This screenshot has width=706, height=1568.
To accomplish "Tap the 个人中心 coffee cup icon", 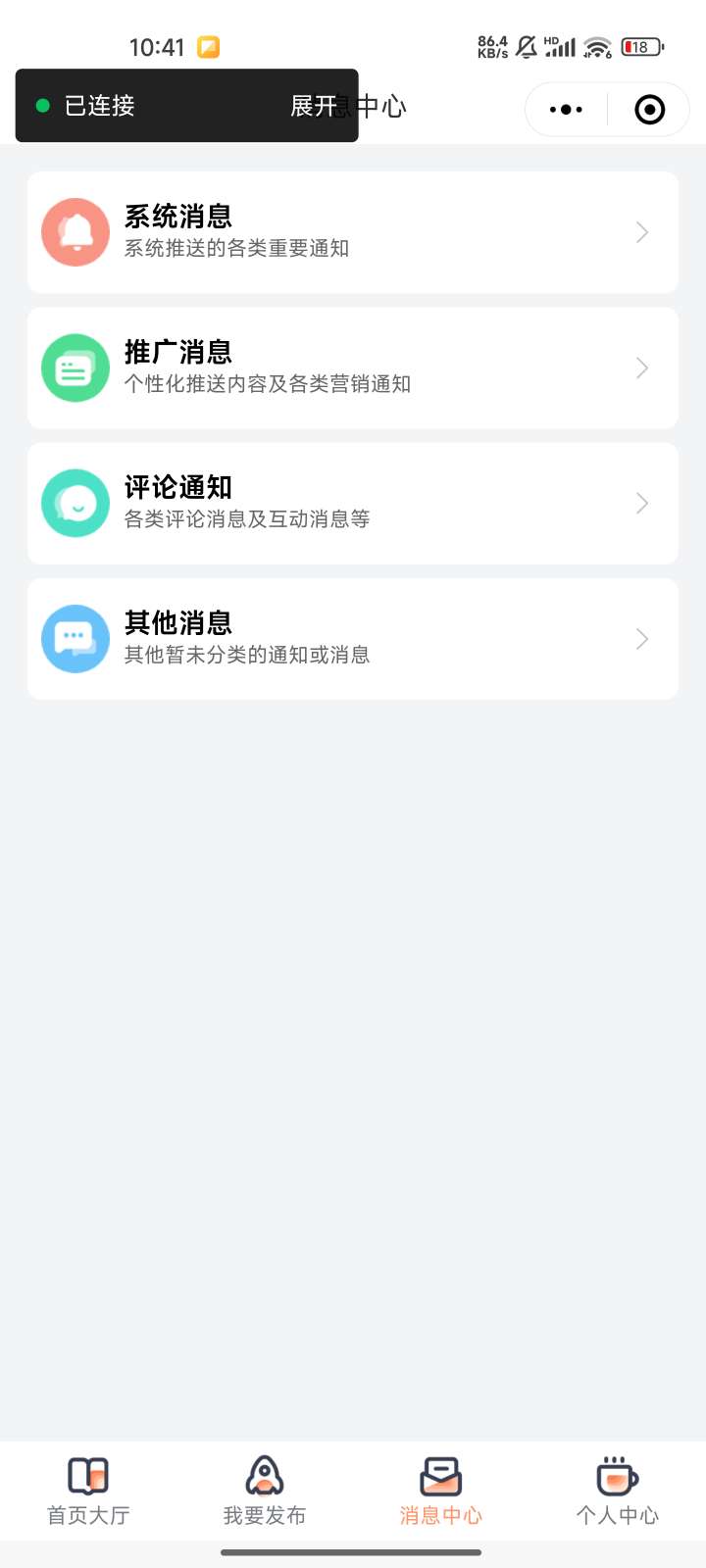I will (x=616, y=1475).
